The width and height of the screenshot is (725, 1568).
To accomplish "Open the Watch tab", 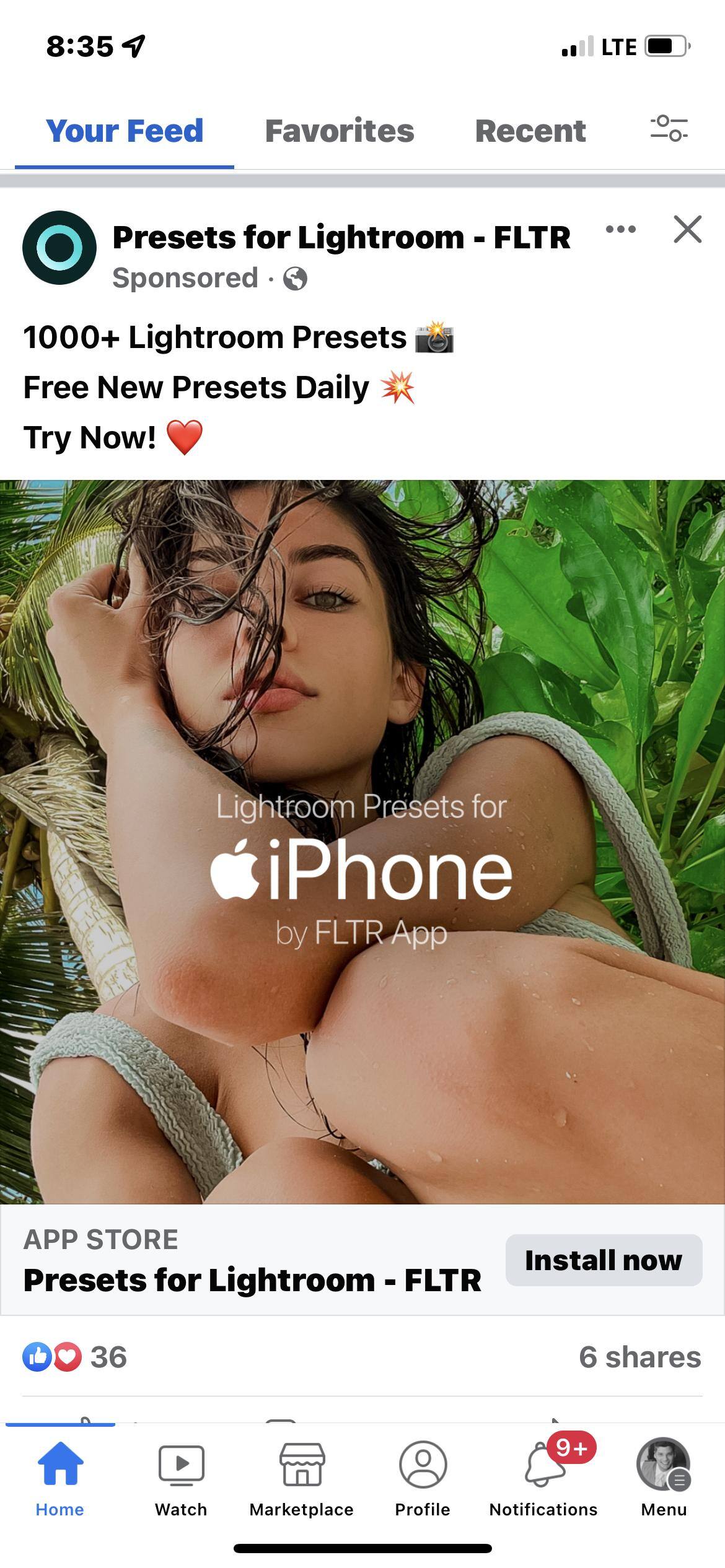I will (181, 1477).
